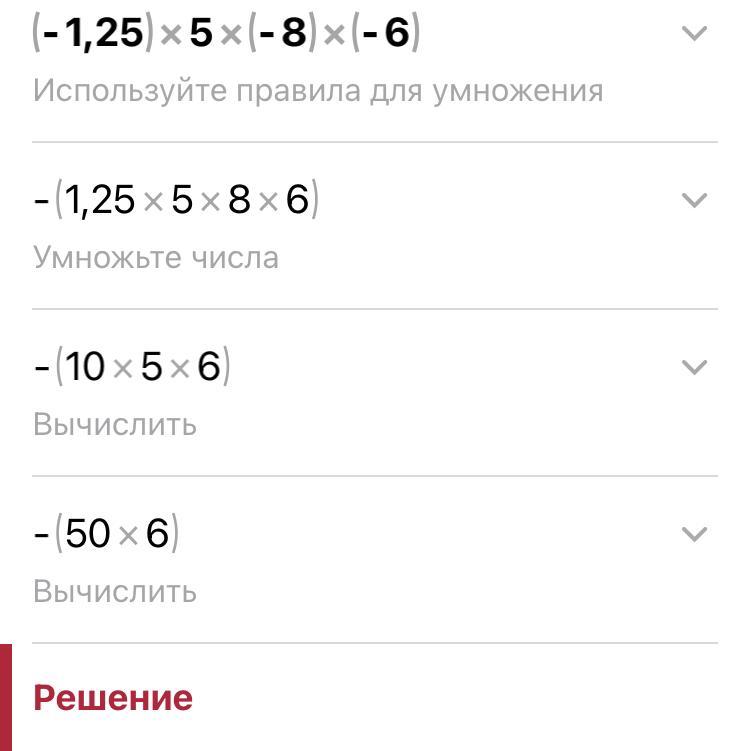Expand the 'Умножьте числа' step chevron
This screenshot has width=750, height=751.
tap(694, 200)
